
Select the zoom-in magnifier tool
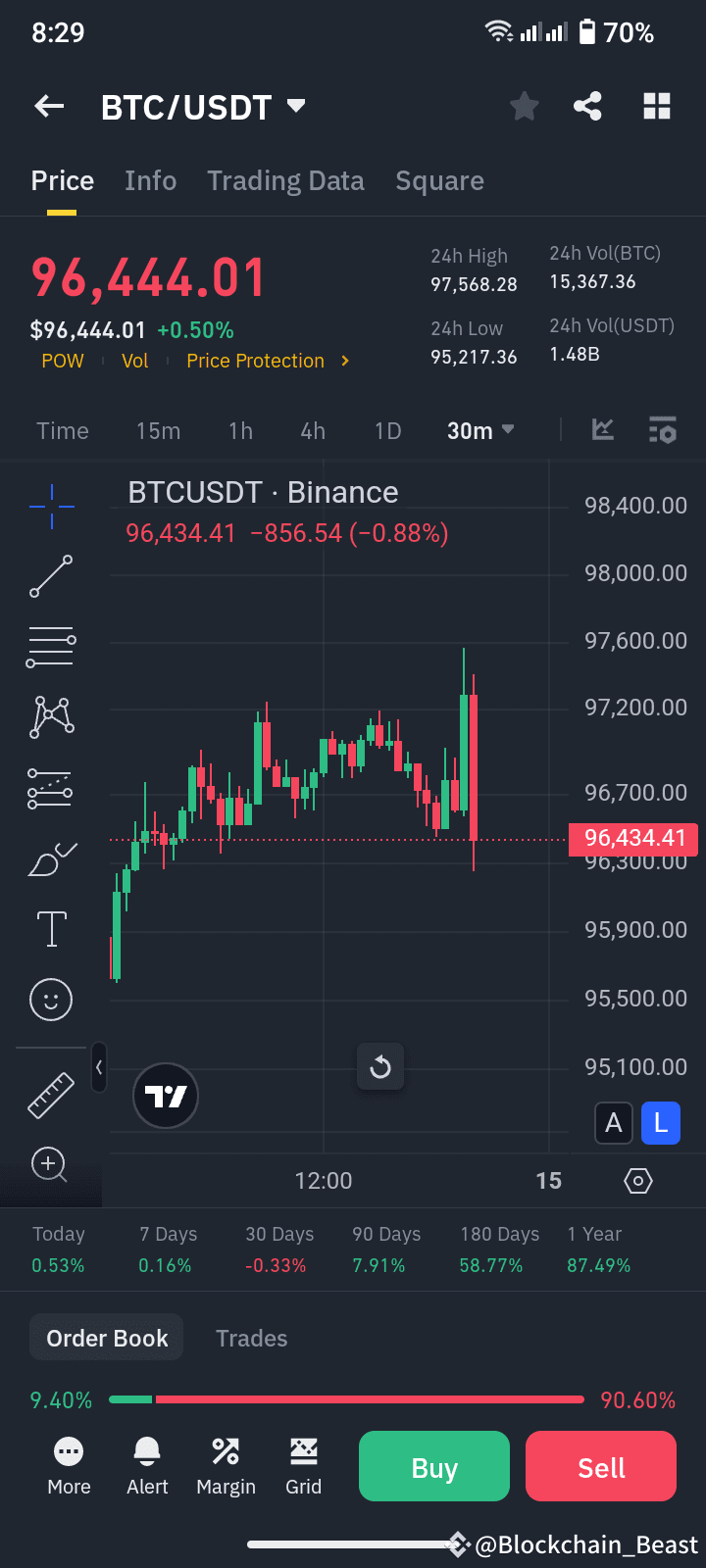tap(50, 1165)
